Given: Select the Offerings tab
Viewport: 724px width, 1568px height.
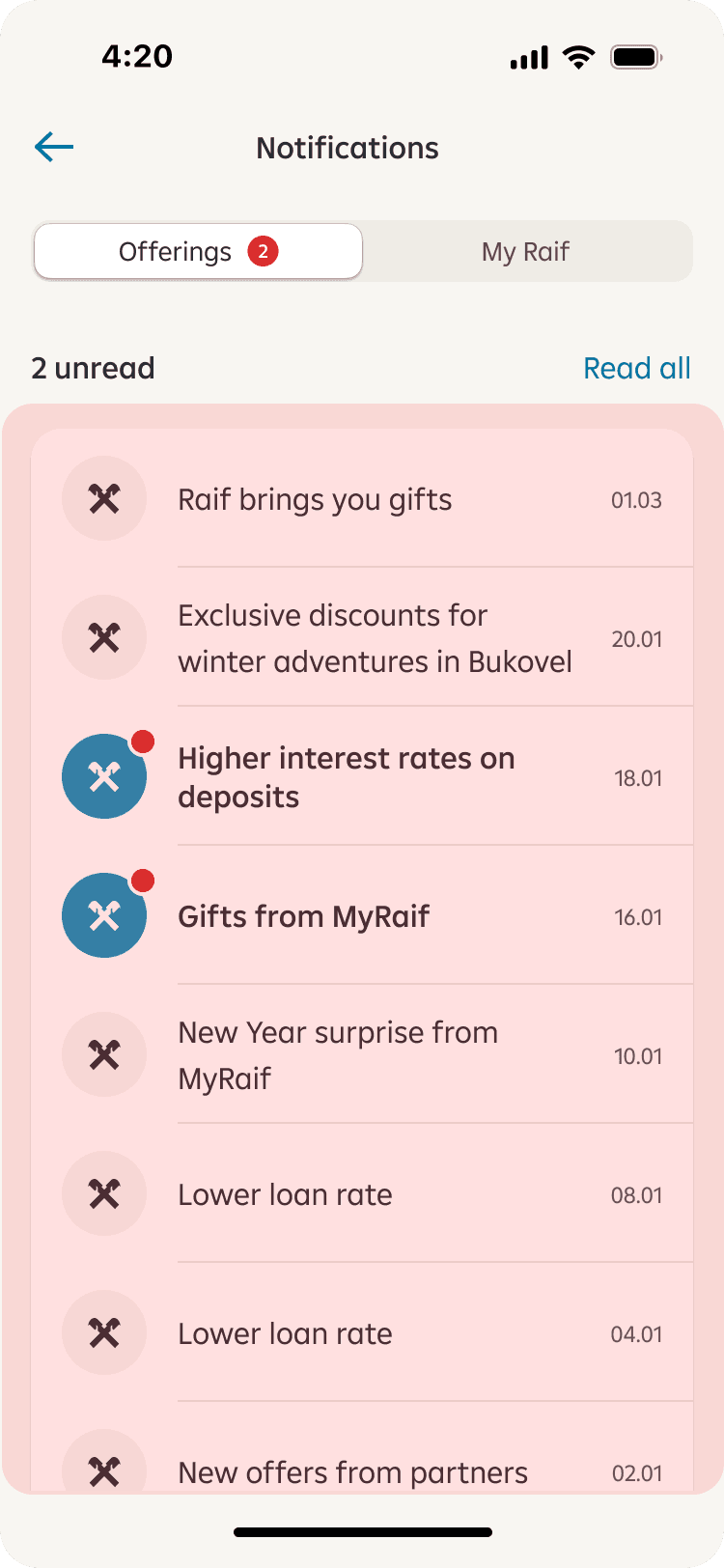Looking at the screenshot, I should (198, 252).
